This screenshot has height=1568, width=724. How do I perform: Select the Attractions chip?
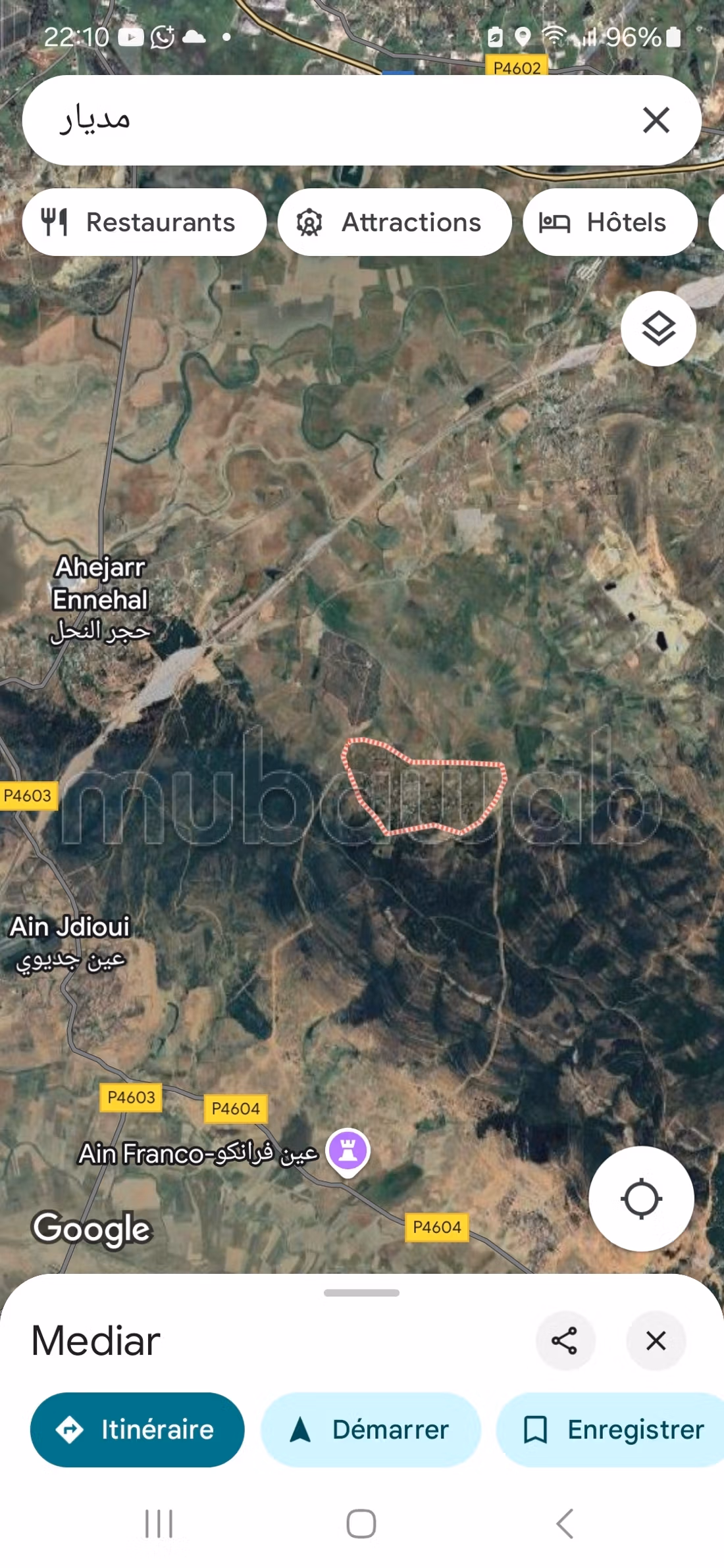[x=394, y=222]
